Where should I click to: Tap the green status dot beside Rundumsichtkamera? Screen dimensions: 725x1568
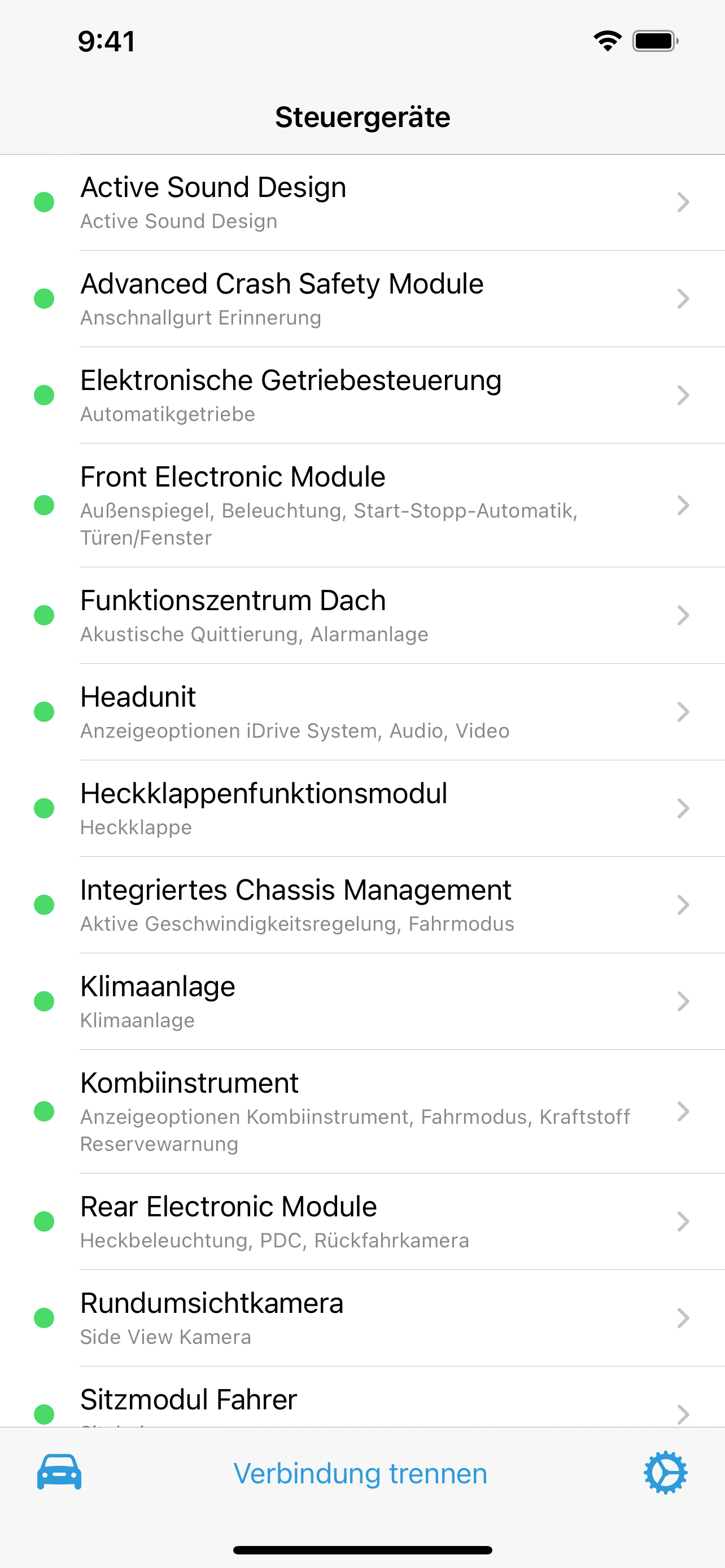tap(43, 1317)
